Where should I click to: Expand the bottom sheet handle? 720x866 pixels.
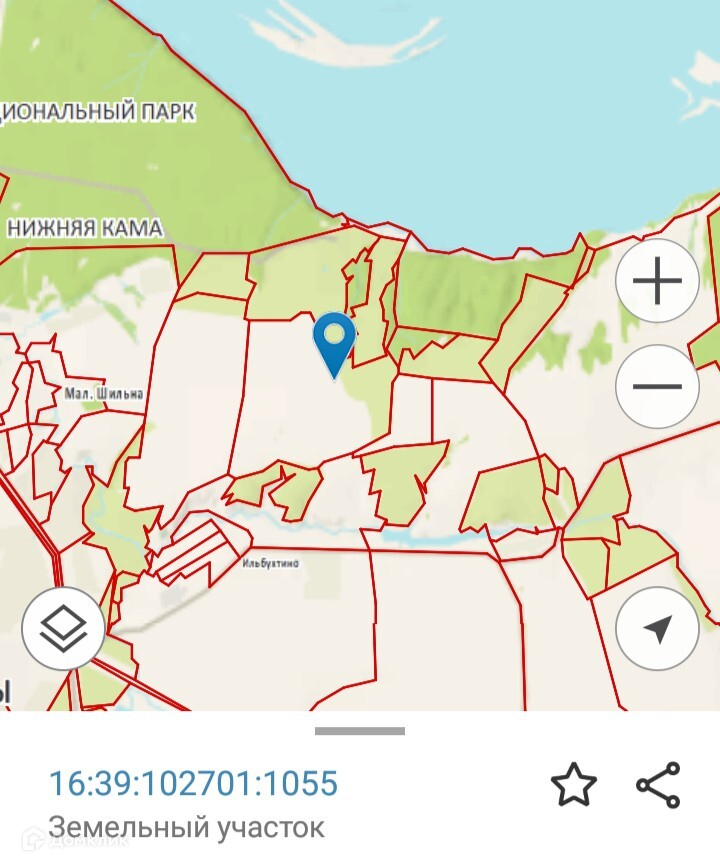click(360, 731)
